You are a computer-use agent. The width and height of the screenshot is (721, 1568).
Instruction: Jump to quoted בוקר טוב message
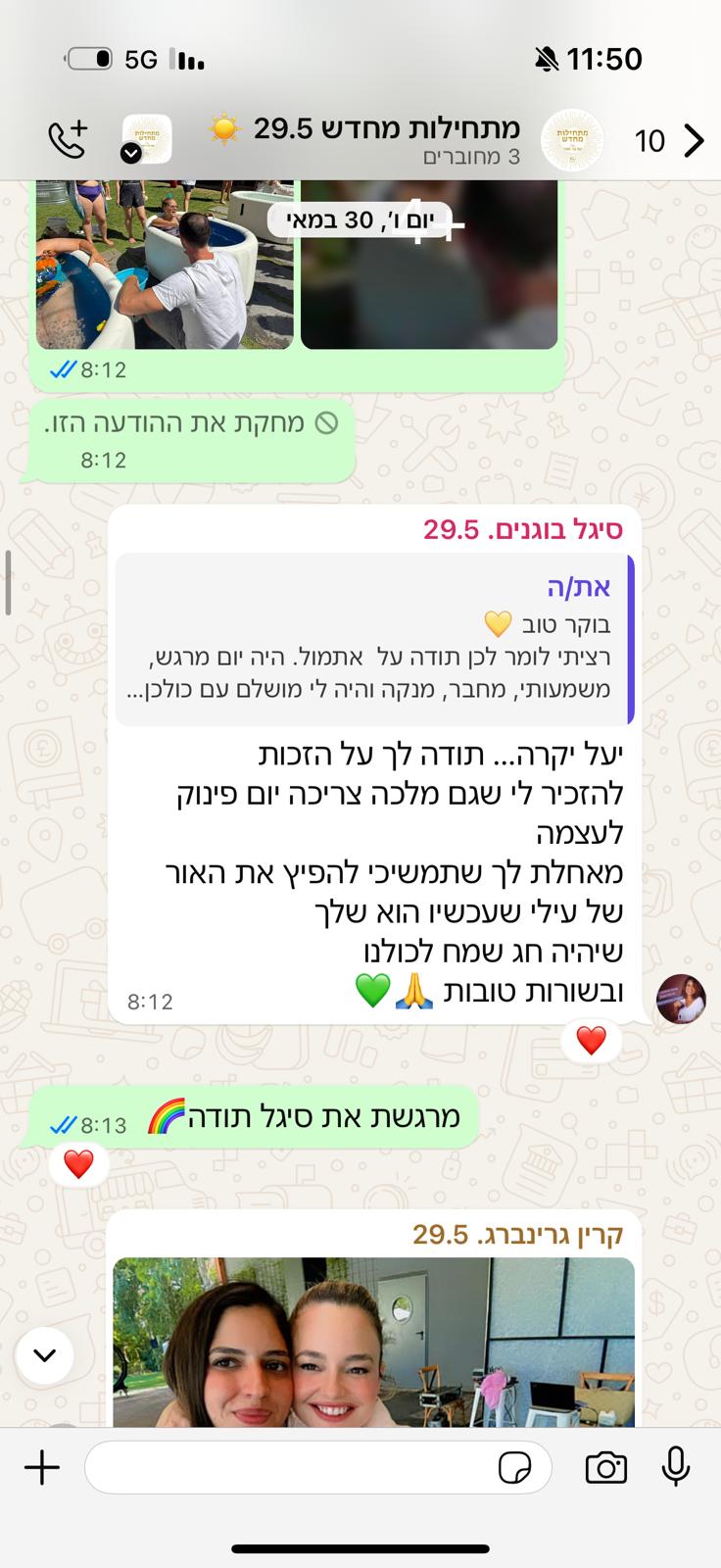pos(374,640)
